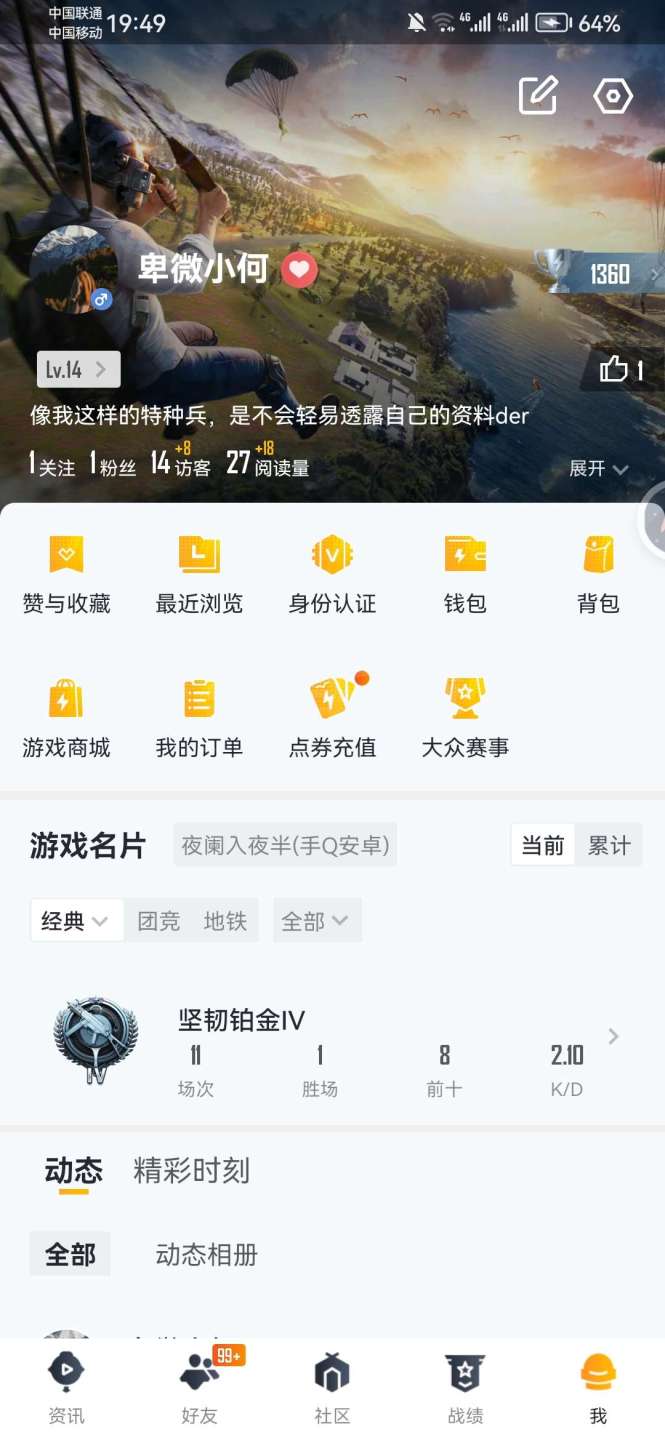Go to the 好友 friends tab
The image size is (665, 1440).
click(x=200, y=1387)
